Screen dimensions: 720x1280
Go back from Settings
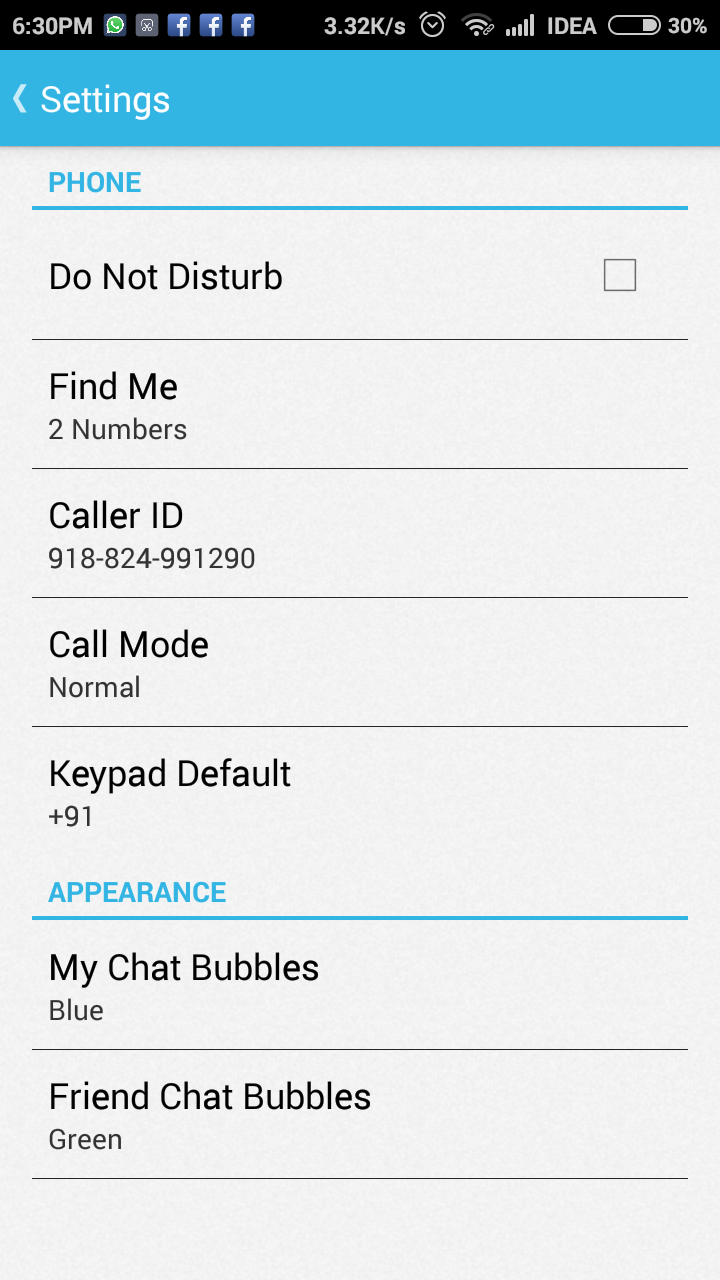[x=90, y=99]
